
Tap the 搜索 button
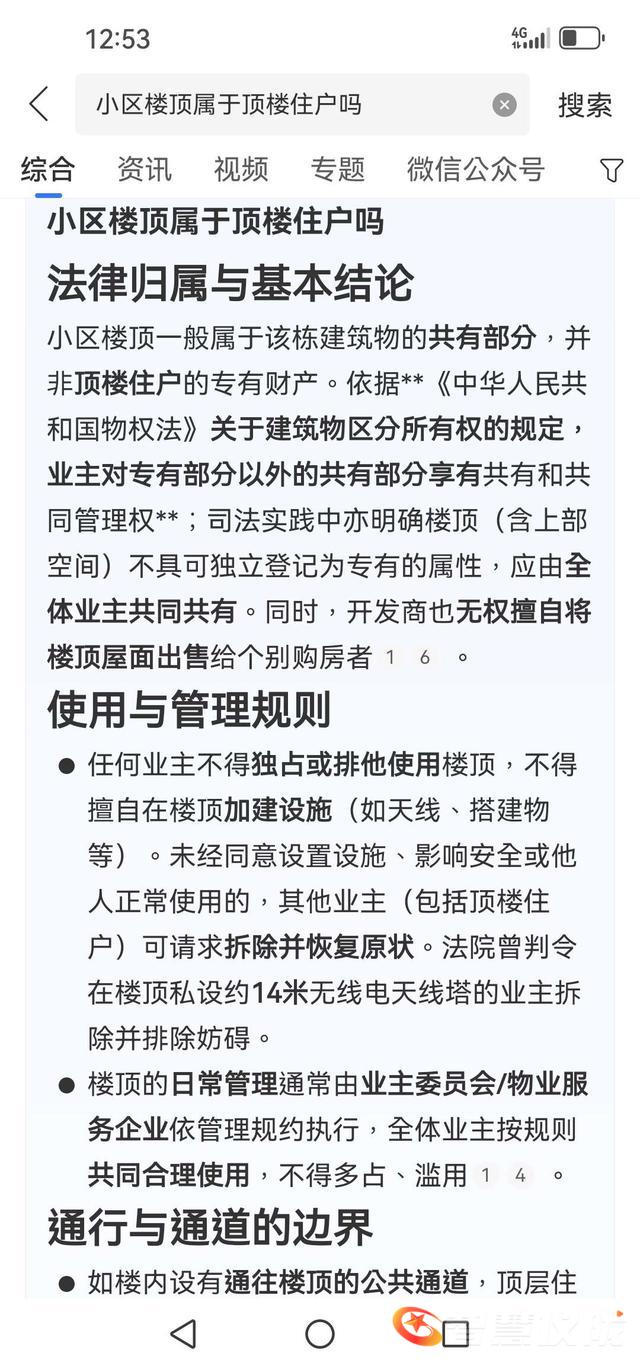584,105
